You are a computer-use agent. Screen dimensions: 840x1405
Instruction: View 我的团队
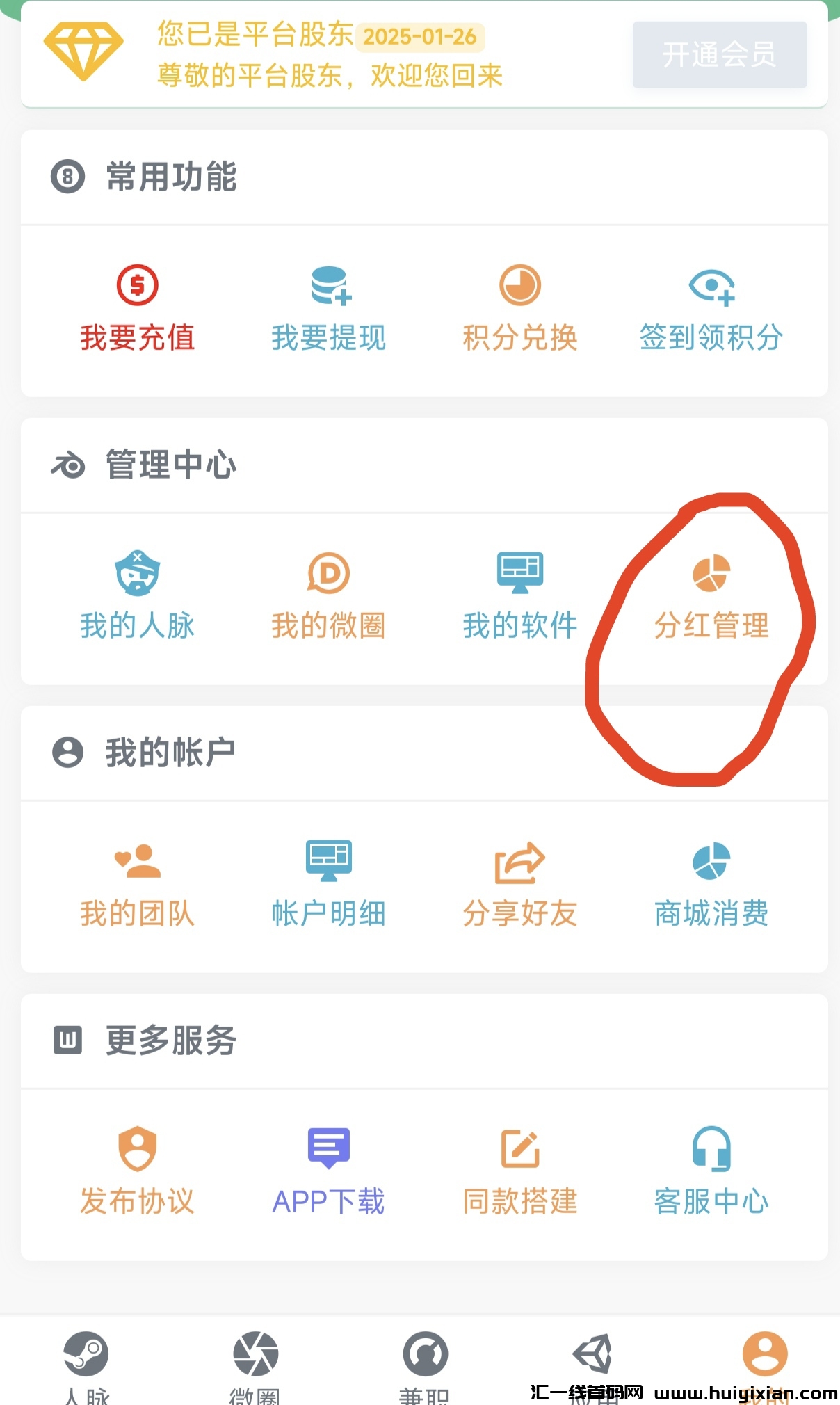138,884
